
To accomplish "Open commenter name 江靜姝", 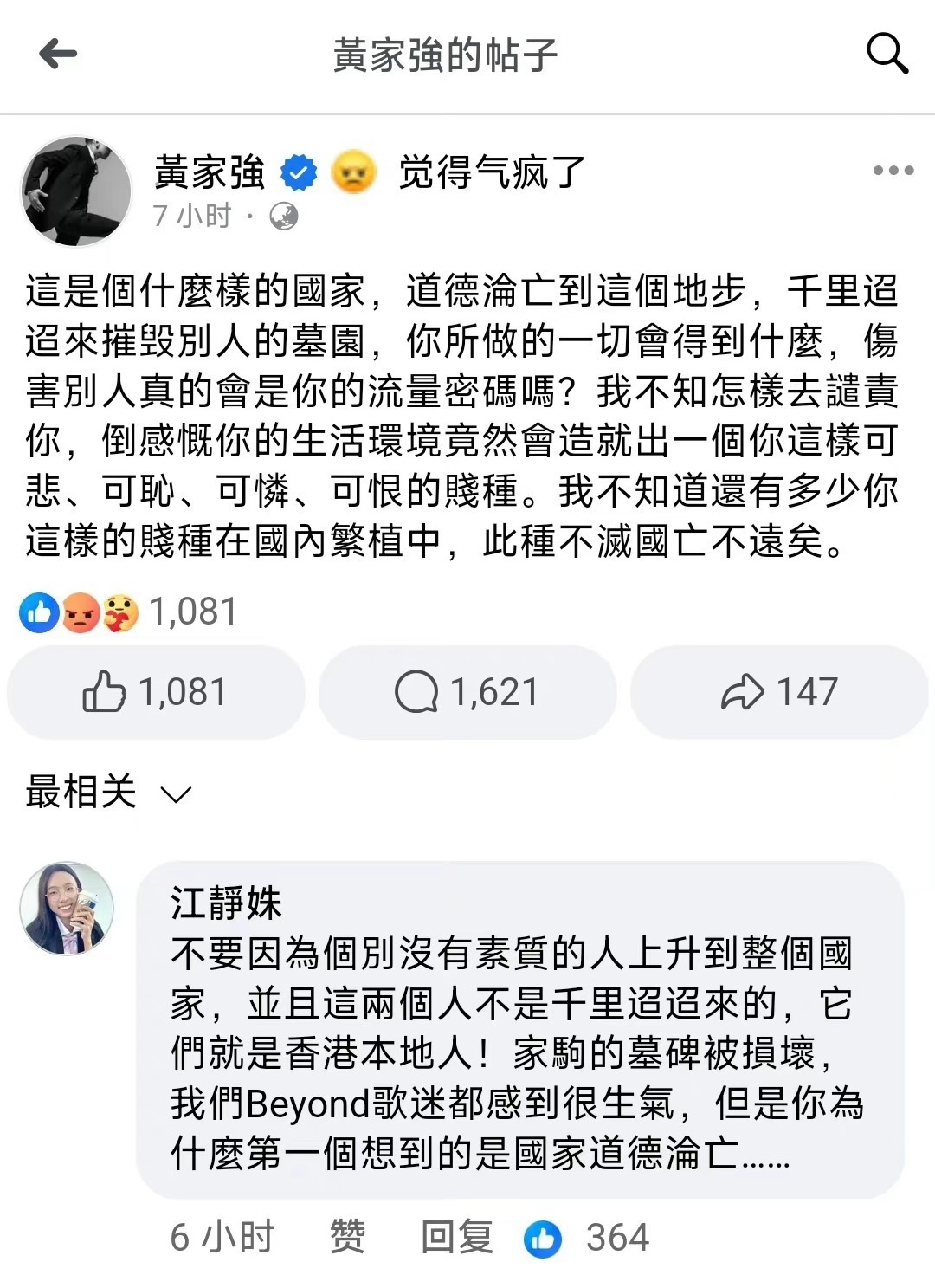I will pyautogui.click(x=226, y=903).
